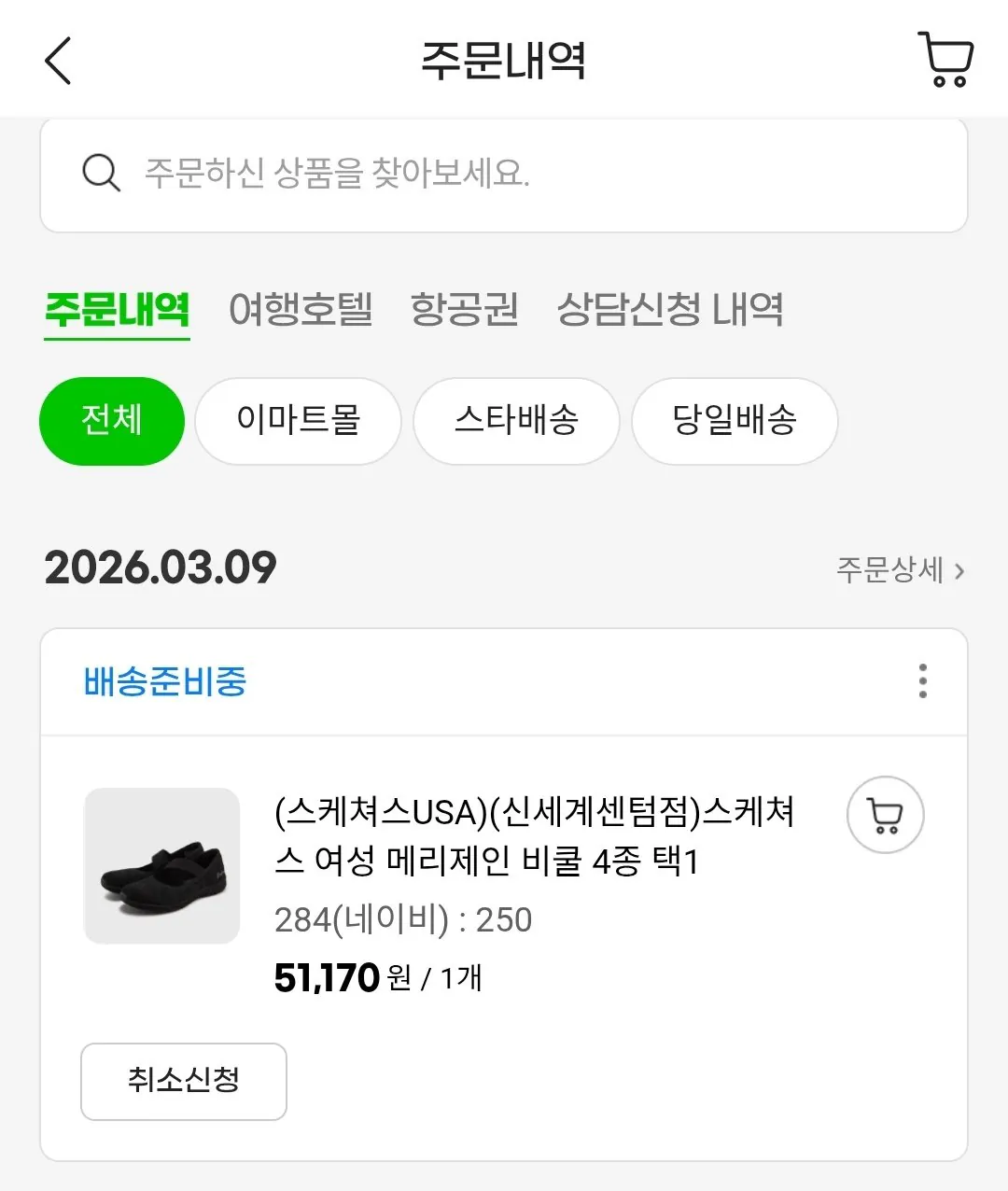Enable the 이마트몰 filter
Image resolution: width=1008 pixels, height=1191 pixels.
point(297,421)
